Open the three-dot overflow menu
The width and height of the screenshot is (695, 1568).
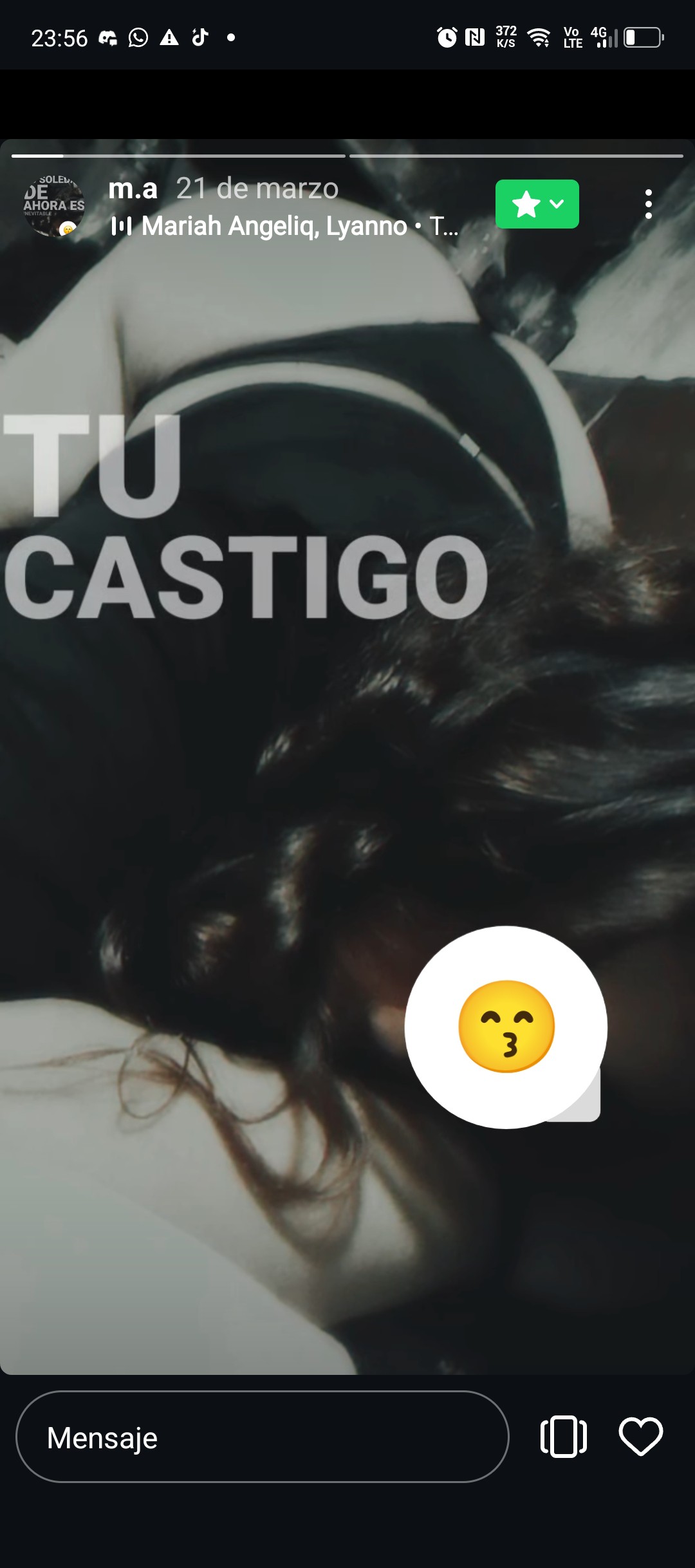648,204
